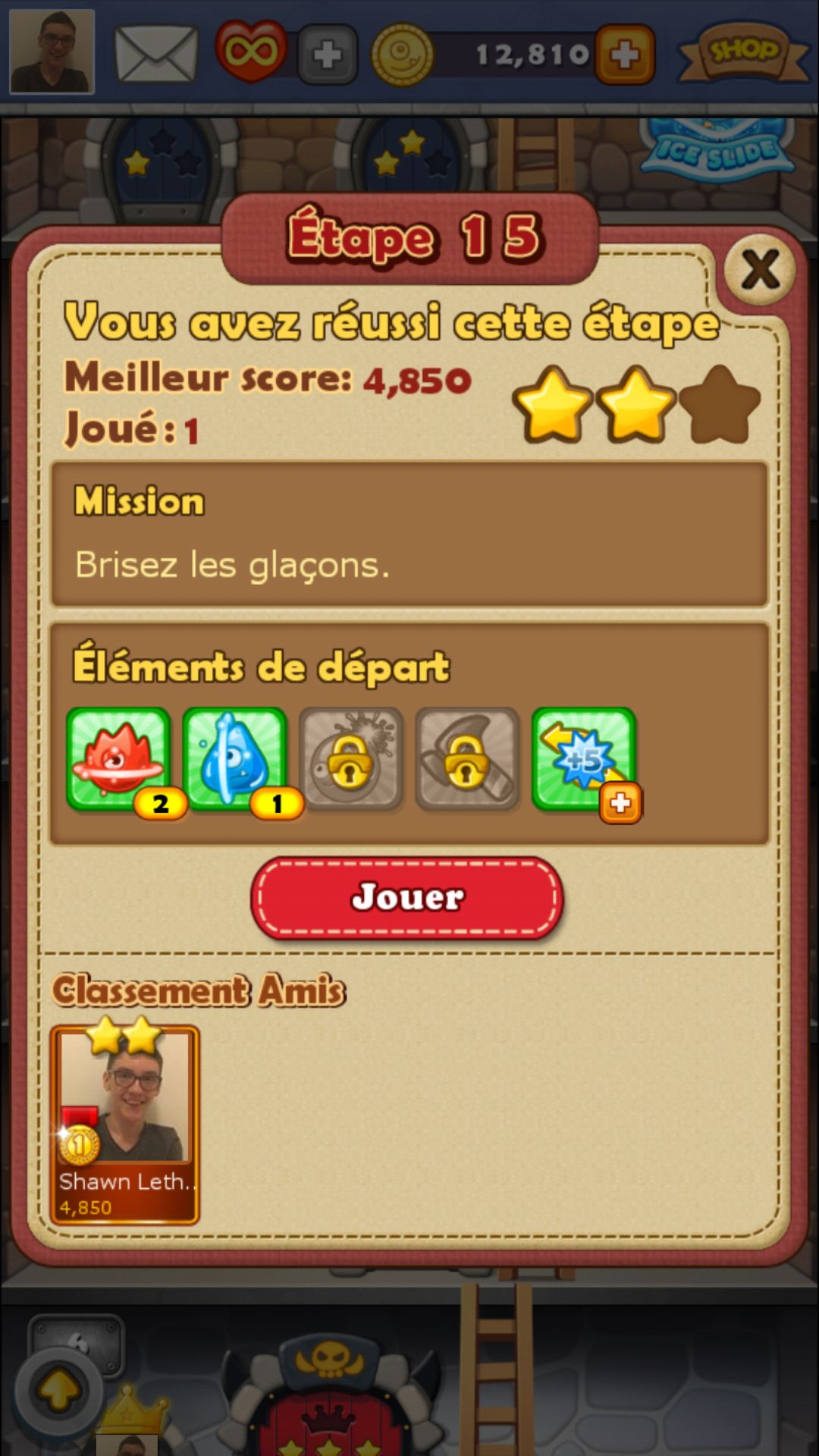Image resolution: width=819 pixels, height=1456 pixels.
Task: Open the mail inbox envelope
Action: tap(156, 53)
